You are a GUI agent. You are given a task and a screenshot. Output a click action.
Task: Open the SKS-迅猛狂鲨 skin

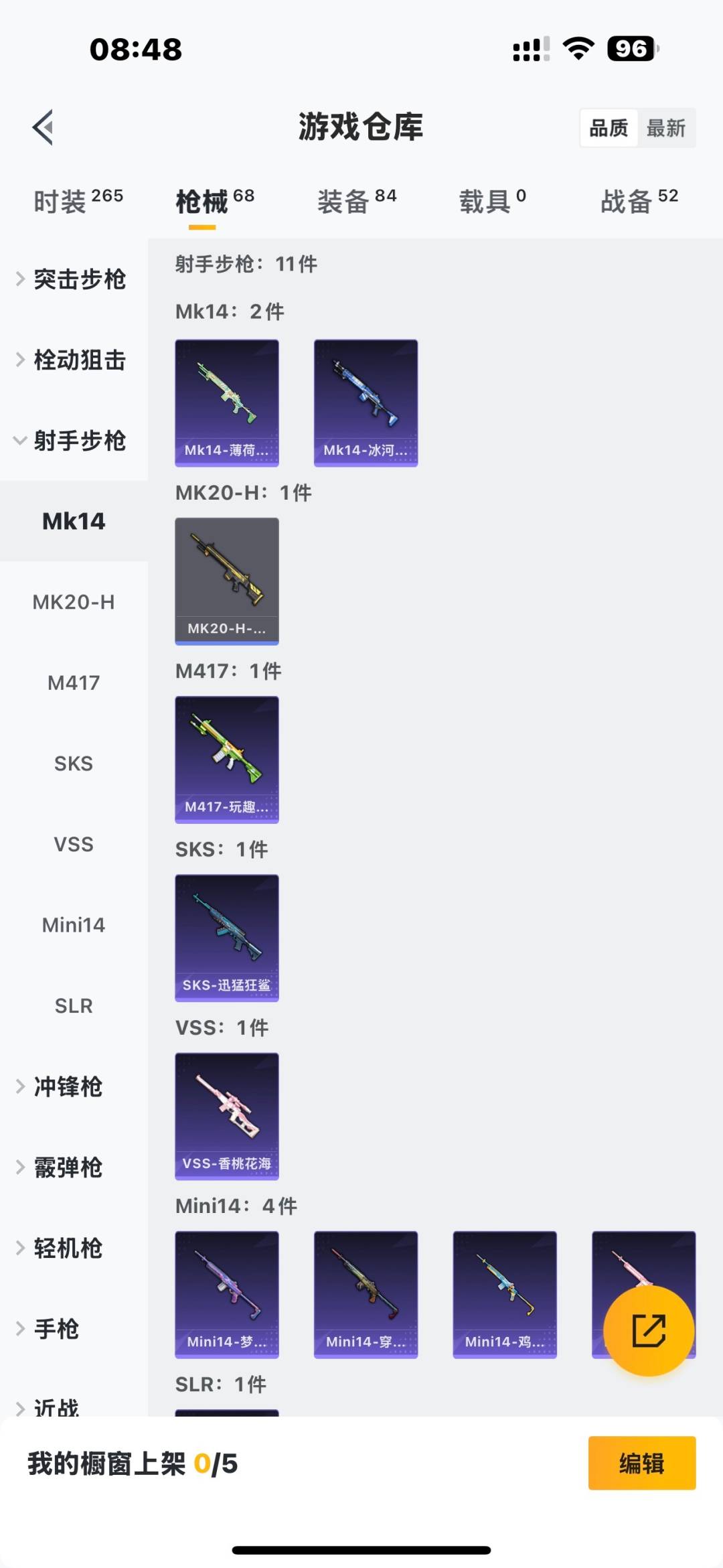(227, 938)
